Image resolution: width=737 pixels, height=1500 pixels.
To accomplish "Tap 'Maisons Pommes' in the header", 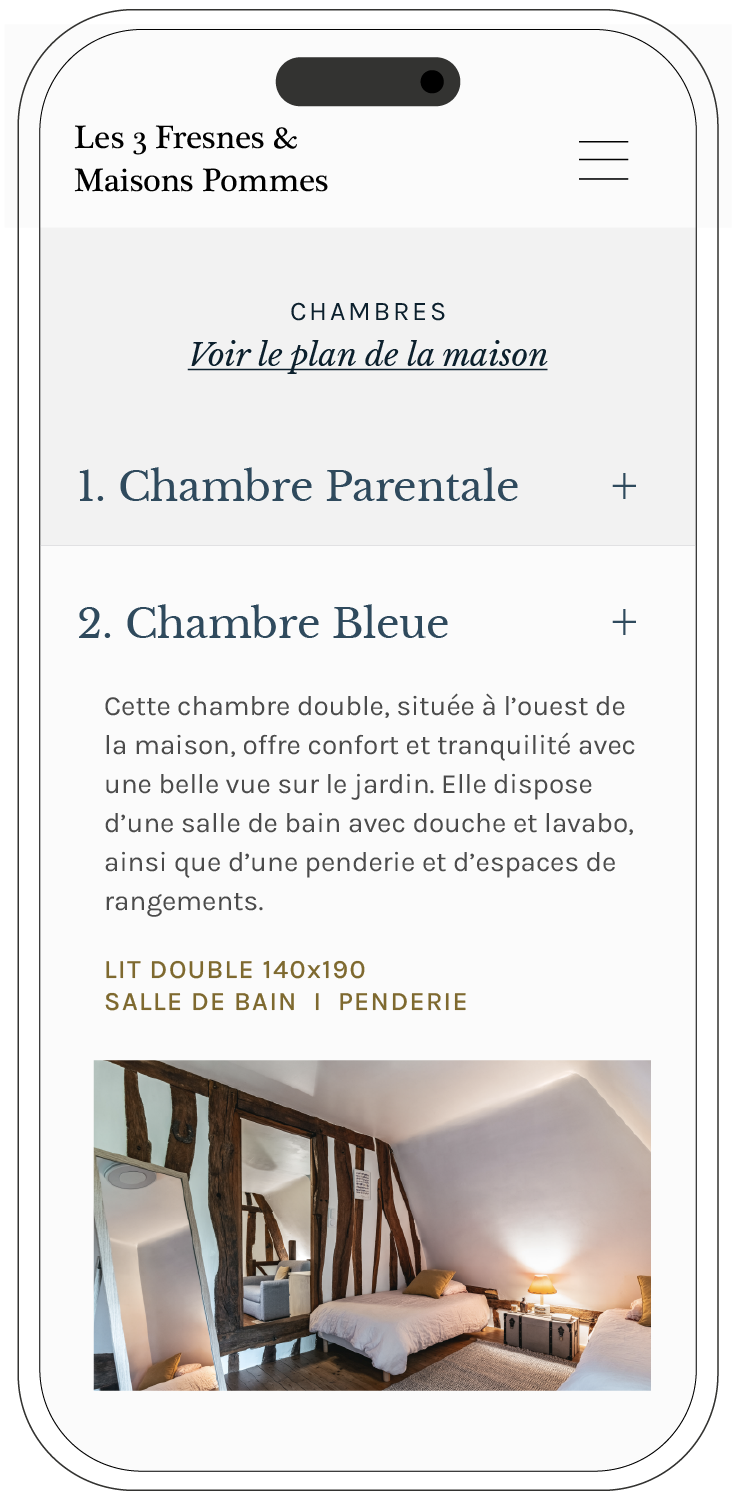I will click(x=200, y=182).
